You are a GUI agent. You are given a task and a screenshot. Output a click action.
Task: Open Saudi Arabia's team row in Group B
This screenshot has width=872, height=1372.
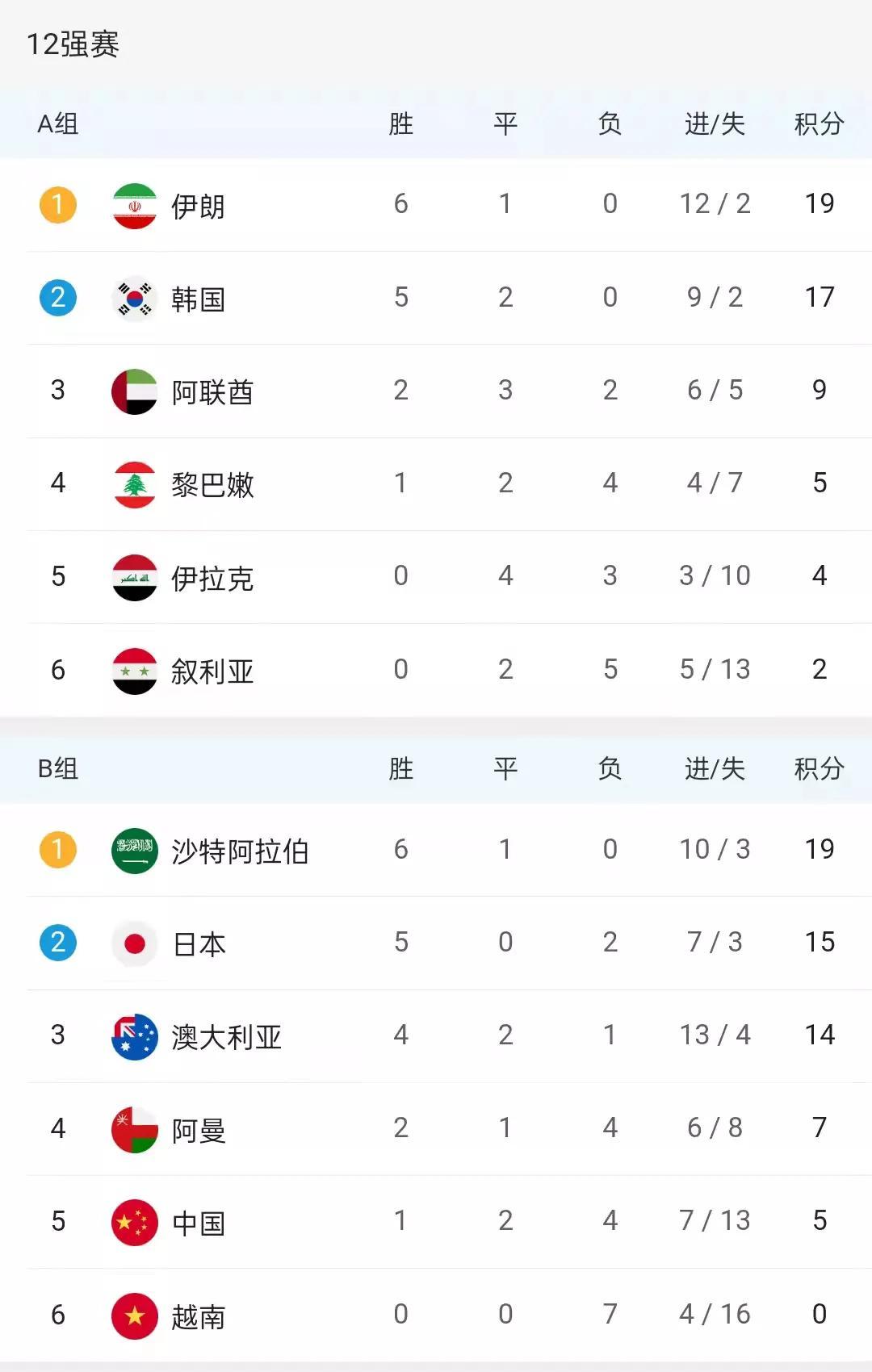239,851
